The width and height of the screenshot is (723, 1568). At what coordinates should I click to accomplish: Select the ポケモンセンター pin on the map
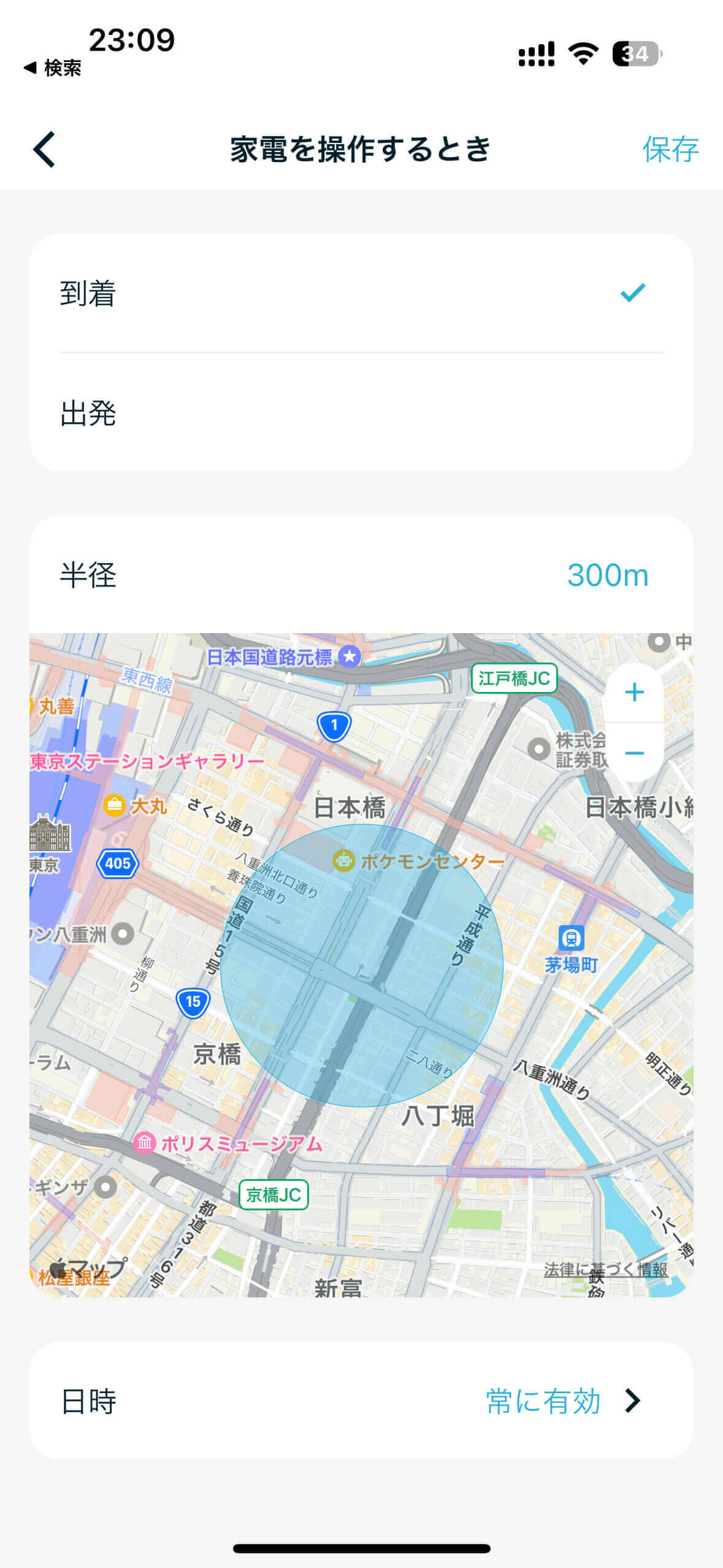click(x=345, y=861)
